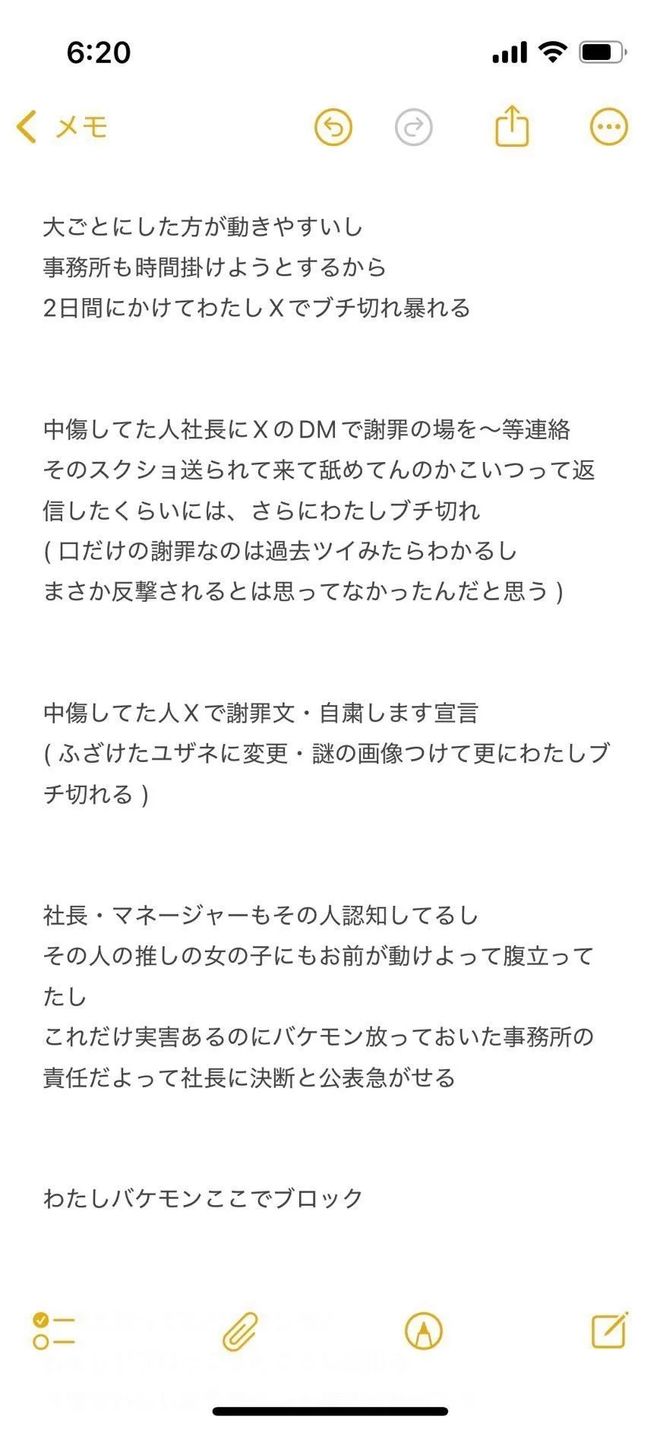Viewport: 660px width, 1430px height.
Task: Tap the redo arrow icon
Action: pos(413,127)
